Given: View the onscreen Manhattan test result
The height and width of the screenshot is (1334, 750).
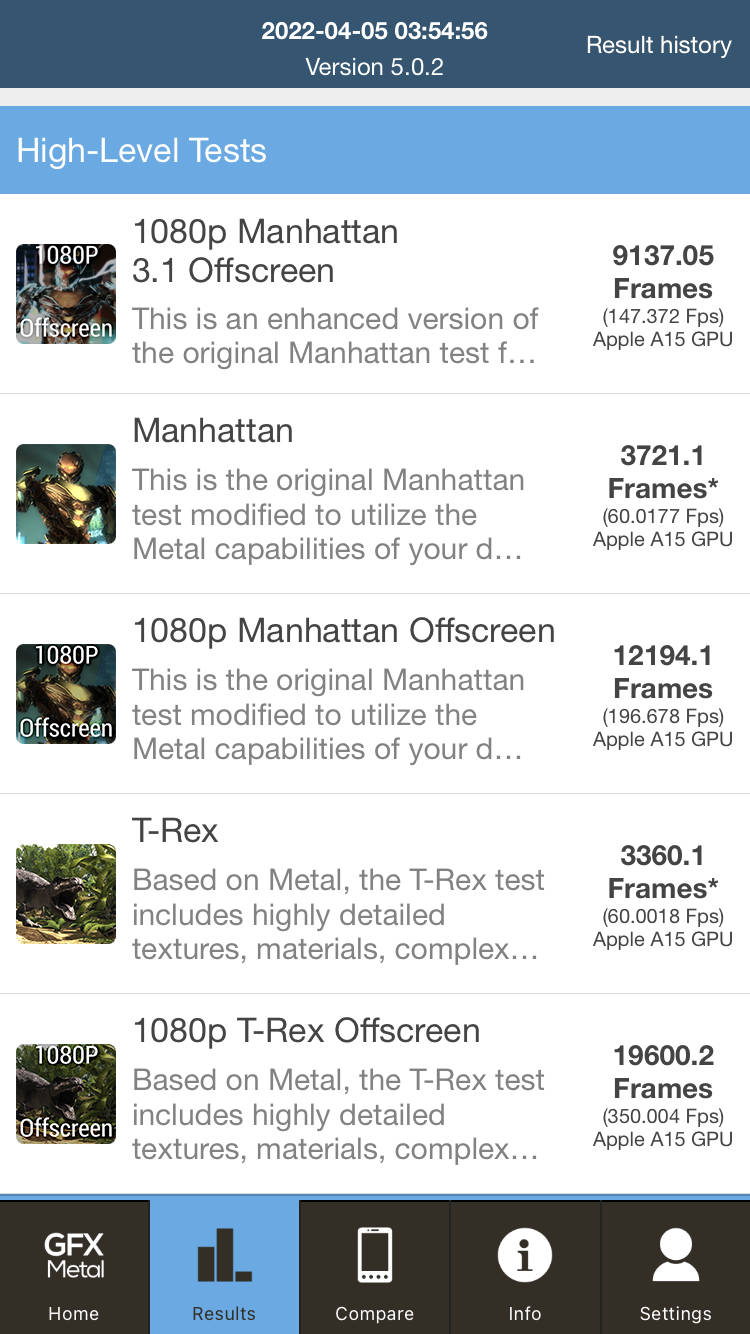Looking at the screenshot, I should pyautogui.click(x=375, y=494).
